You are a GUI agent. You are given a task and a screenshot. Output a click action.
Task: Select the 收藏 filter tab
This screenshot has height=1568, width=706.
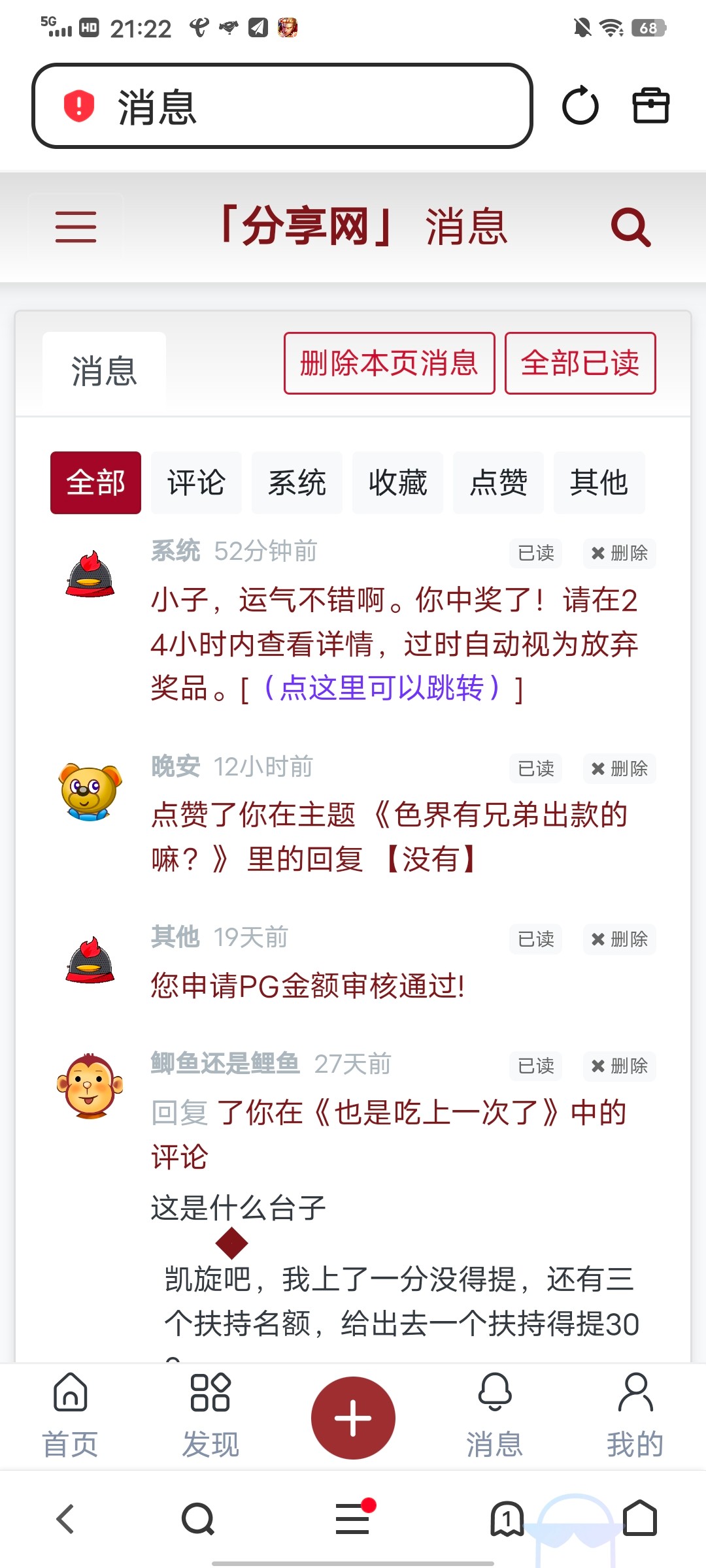click(x=397, y=483)
